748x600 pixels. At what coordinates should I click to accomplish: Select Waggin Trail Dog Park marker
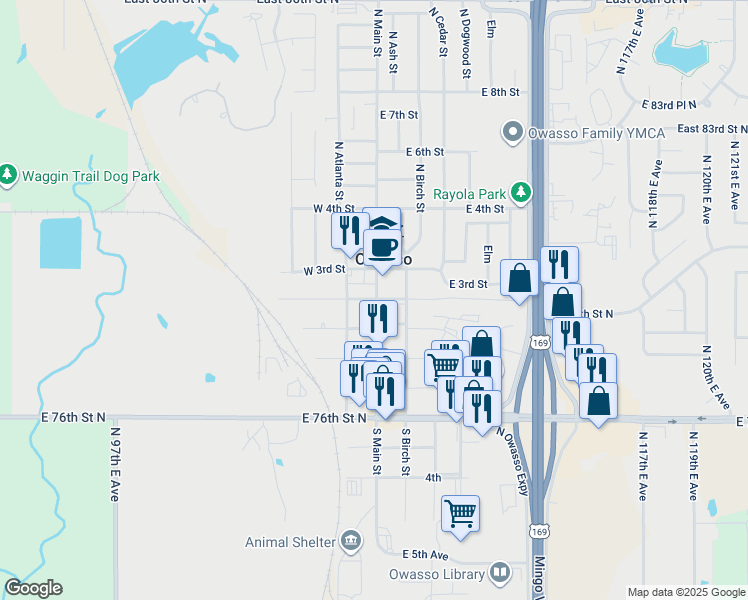8,175
